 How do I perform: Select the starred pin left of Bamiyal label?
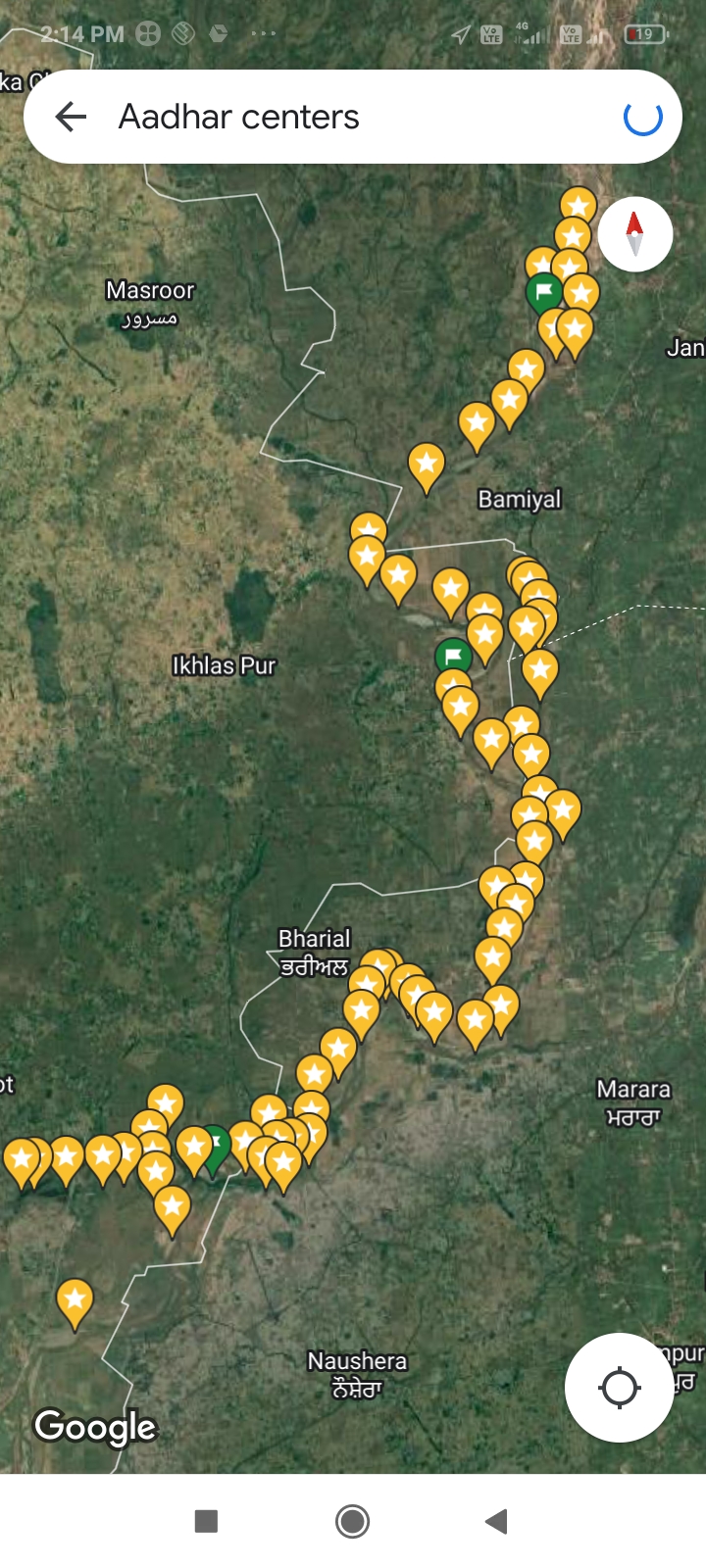pyautogui.click(x=427, y=463)
